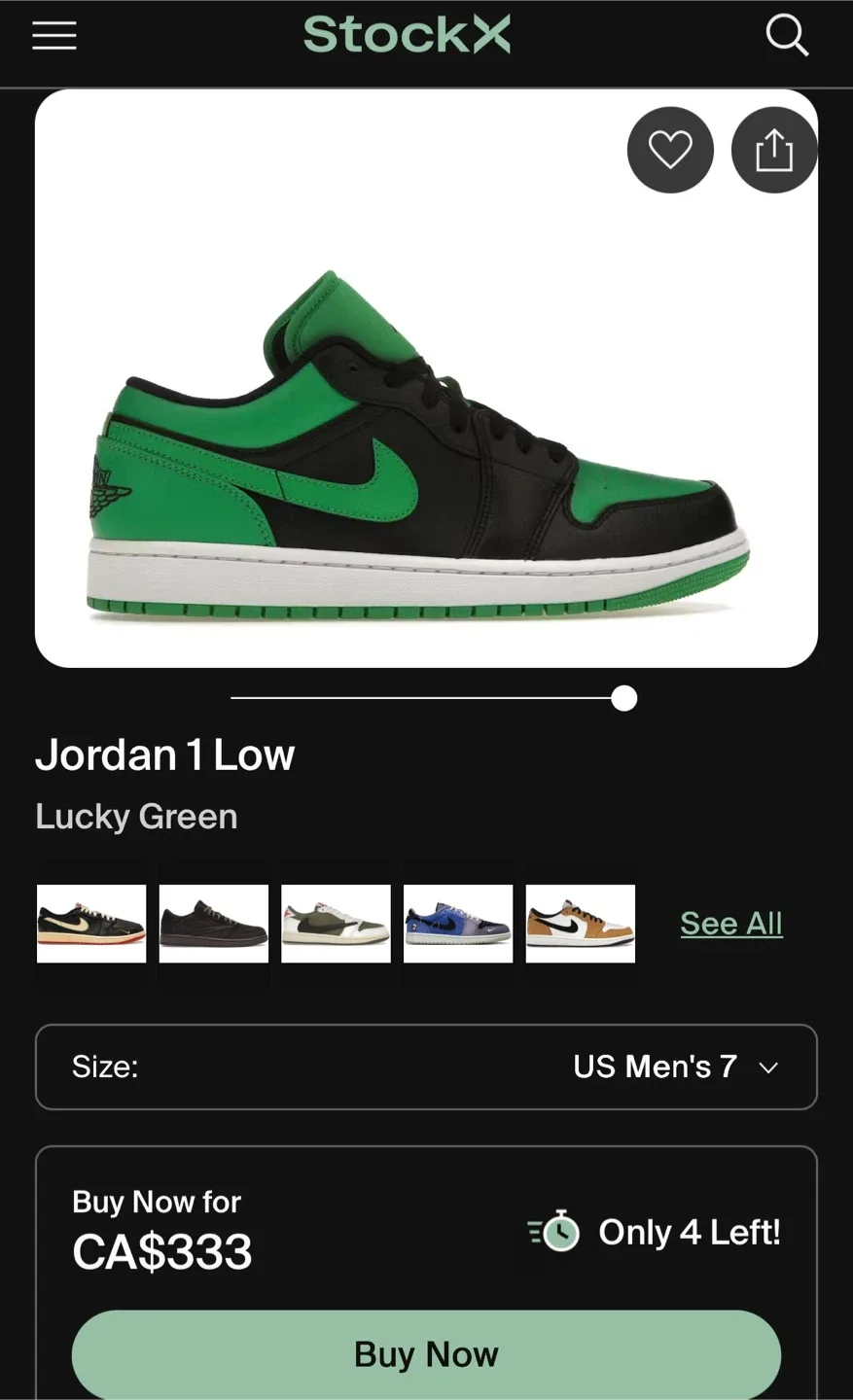853x1400 pixels.
Task: Click the stopwatch icon beside Only 4 Left
Action: click(x=556, y=1232)
